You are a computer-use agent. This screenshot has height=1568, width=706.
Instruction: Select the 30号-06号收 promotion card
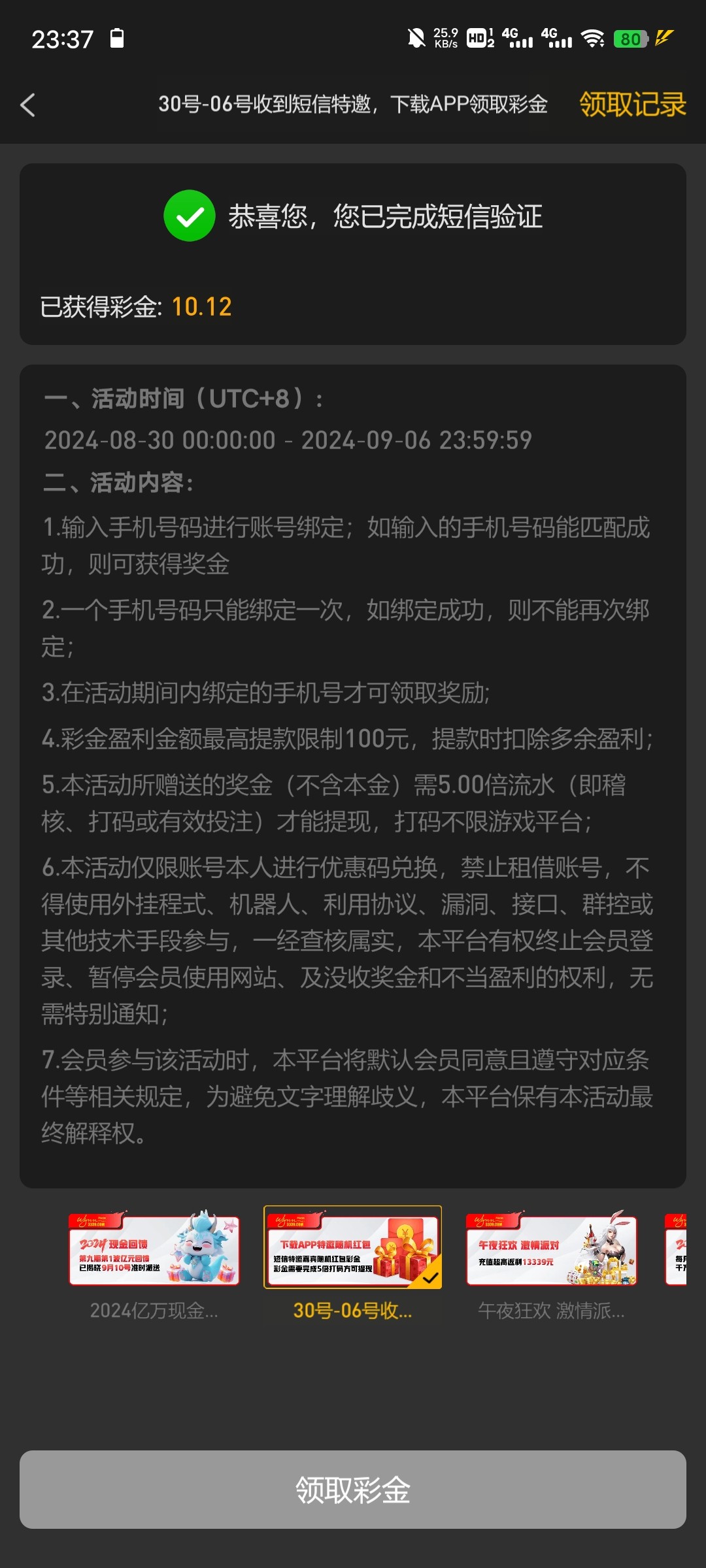coord(353,1265)
